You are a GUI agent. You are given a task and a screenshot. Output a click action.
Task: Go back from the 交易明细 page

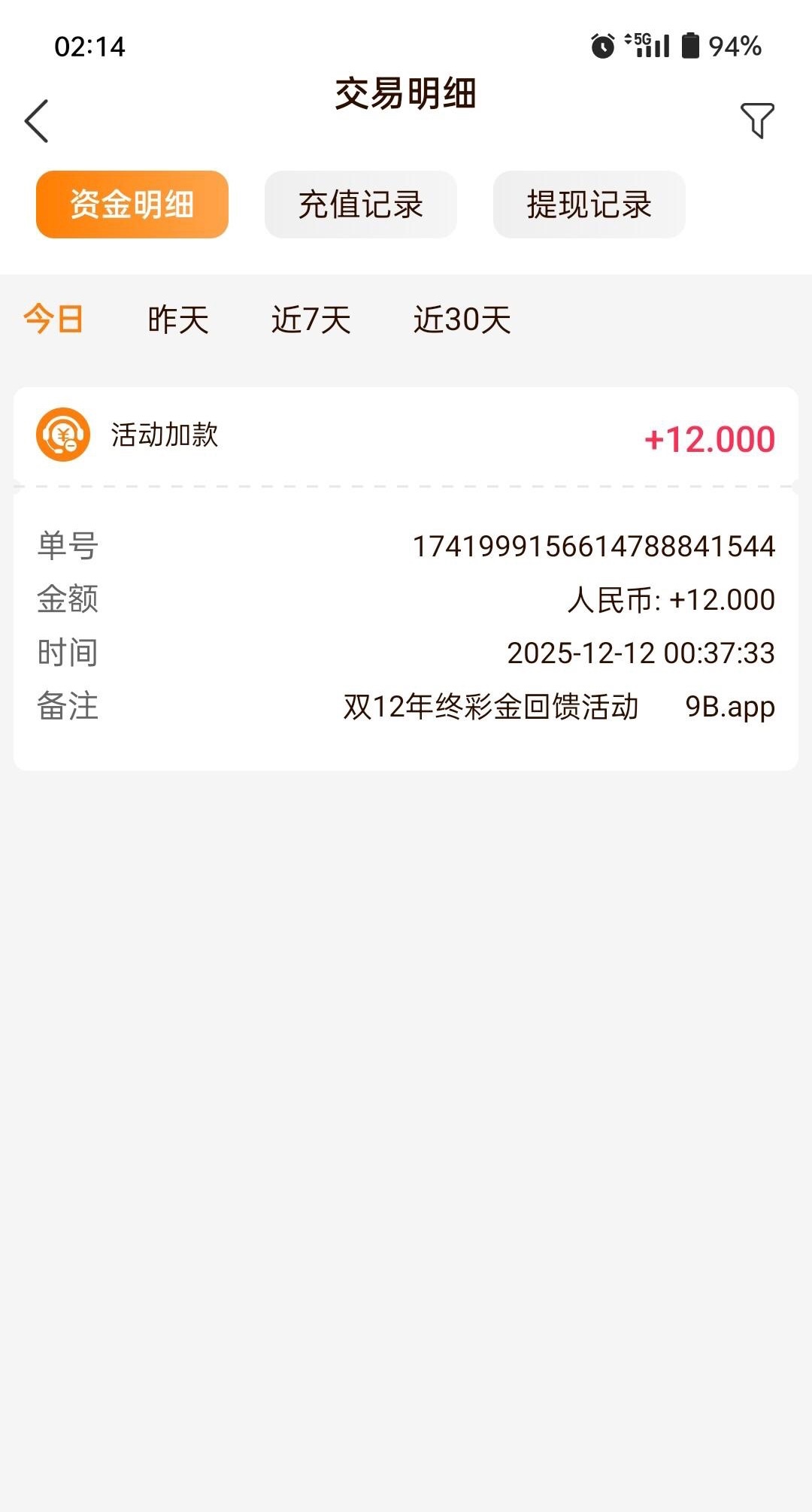click(36, 120)
